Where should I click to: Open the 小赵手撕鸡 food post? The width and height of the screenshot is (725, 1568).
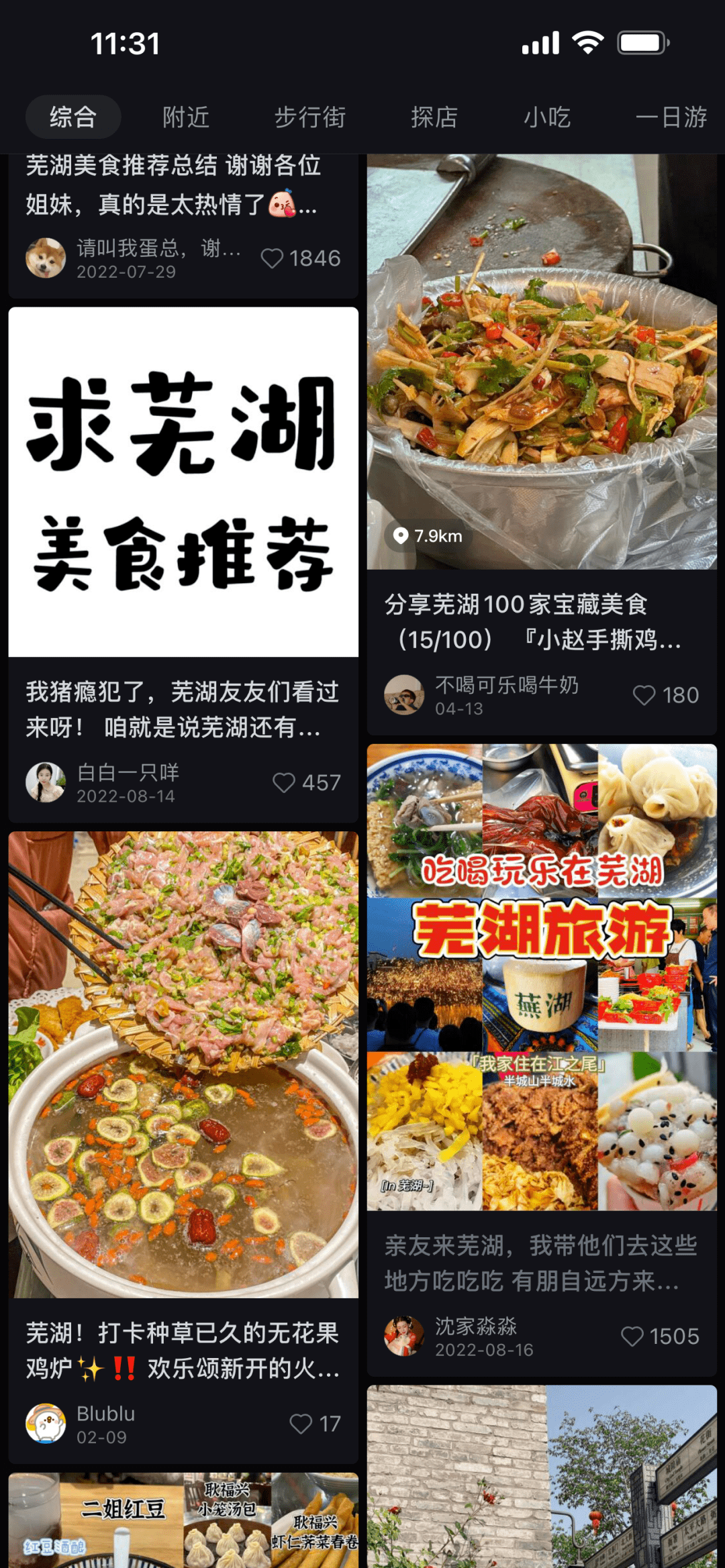(x=542, y=362)
